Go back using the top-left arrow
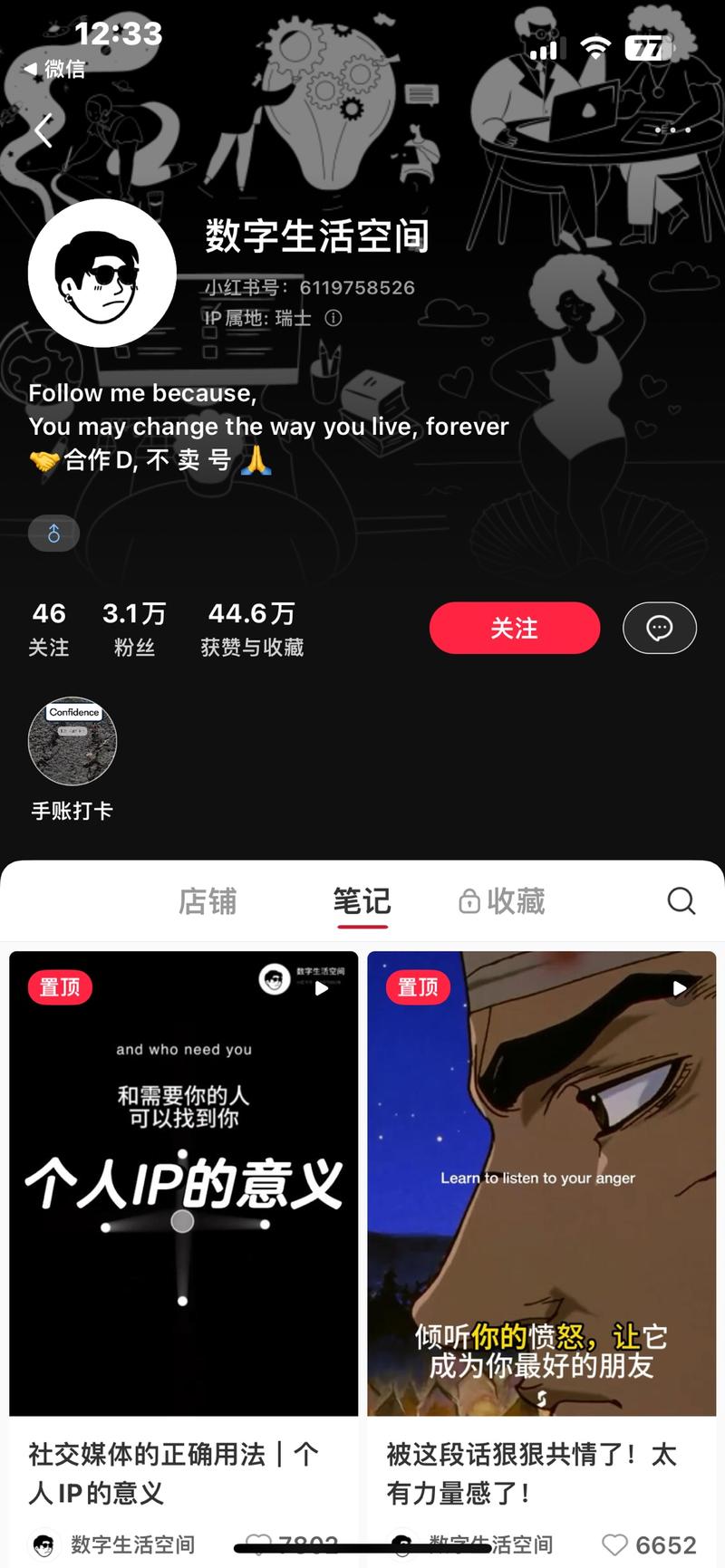Screen dimensions: 725x1568 click(43, 130)
